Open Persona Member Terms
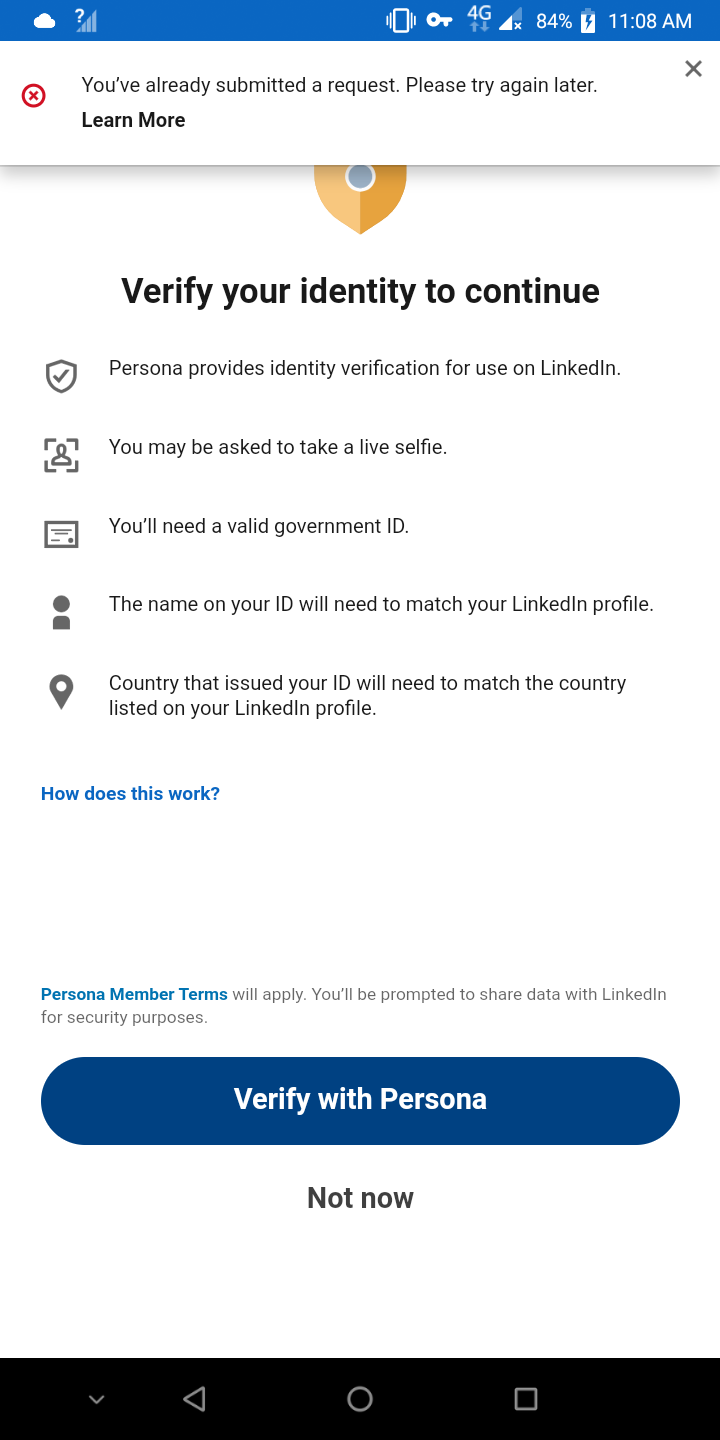This screenshot has width=720, height=1440. [x=134, y=994]
